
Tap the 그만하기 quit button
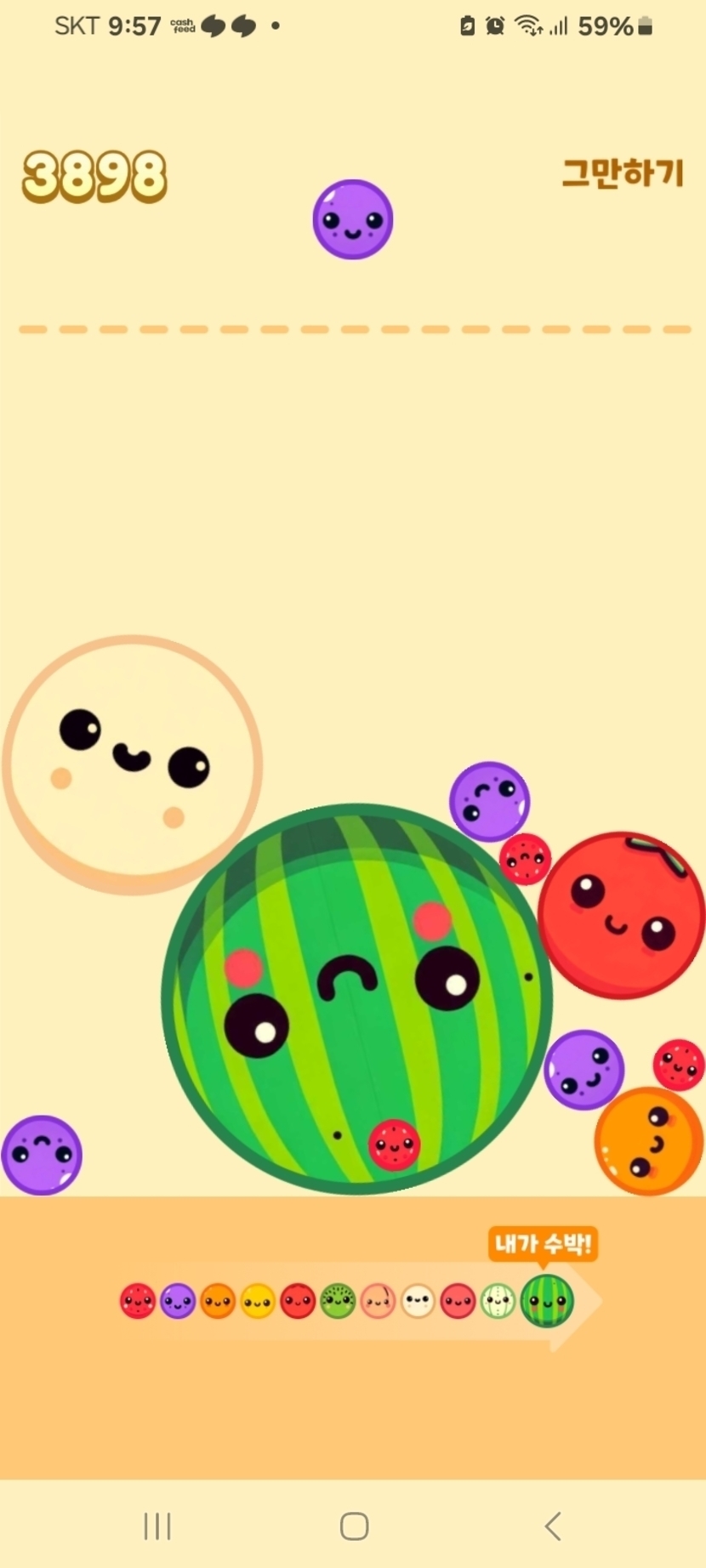coord(623,173)
